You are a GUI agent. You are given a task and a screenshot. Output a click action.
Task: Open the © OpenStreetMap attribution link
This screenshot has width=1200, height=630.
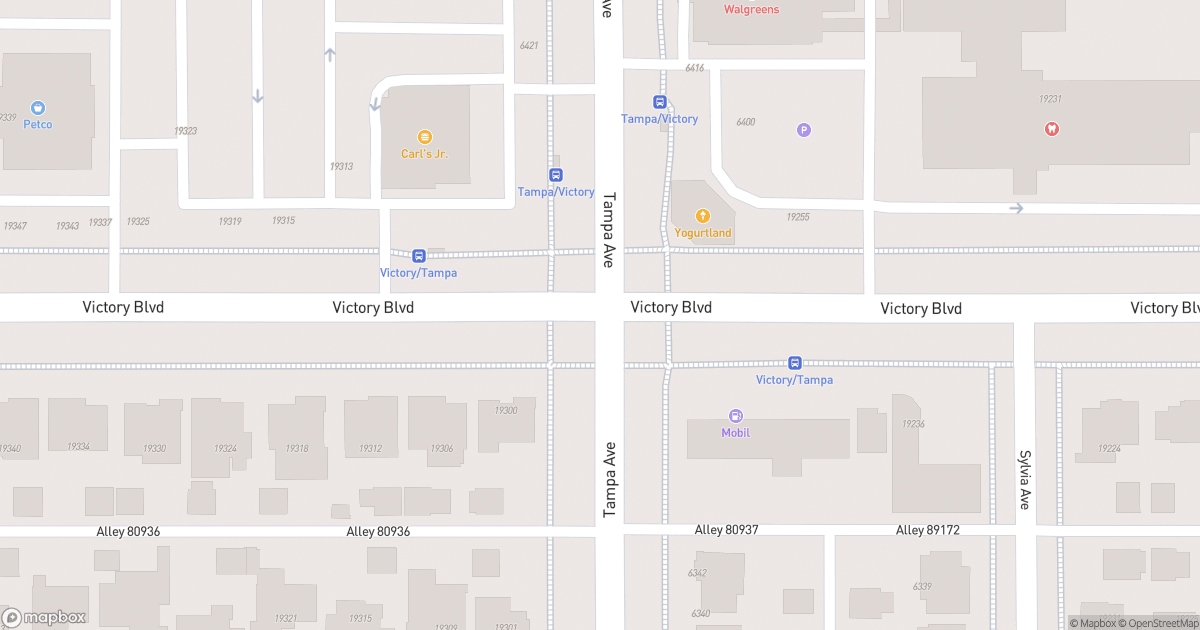[x=1159, y=623]
